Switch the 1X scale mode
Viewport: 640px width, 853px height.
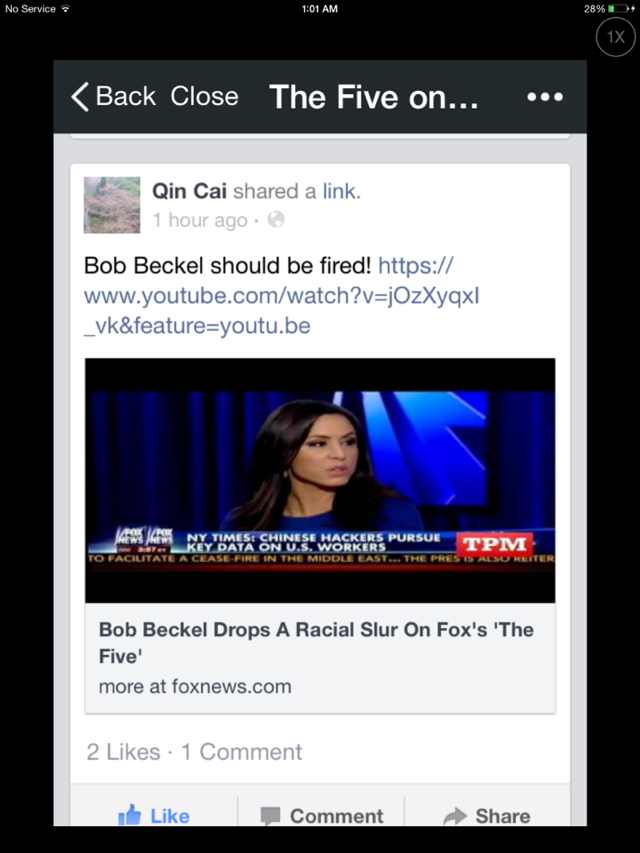click(615, 38)
